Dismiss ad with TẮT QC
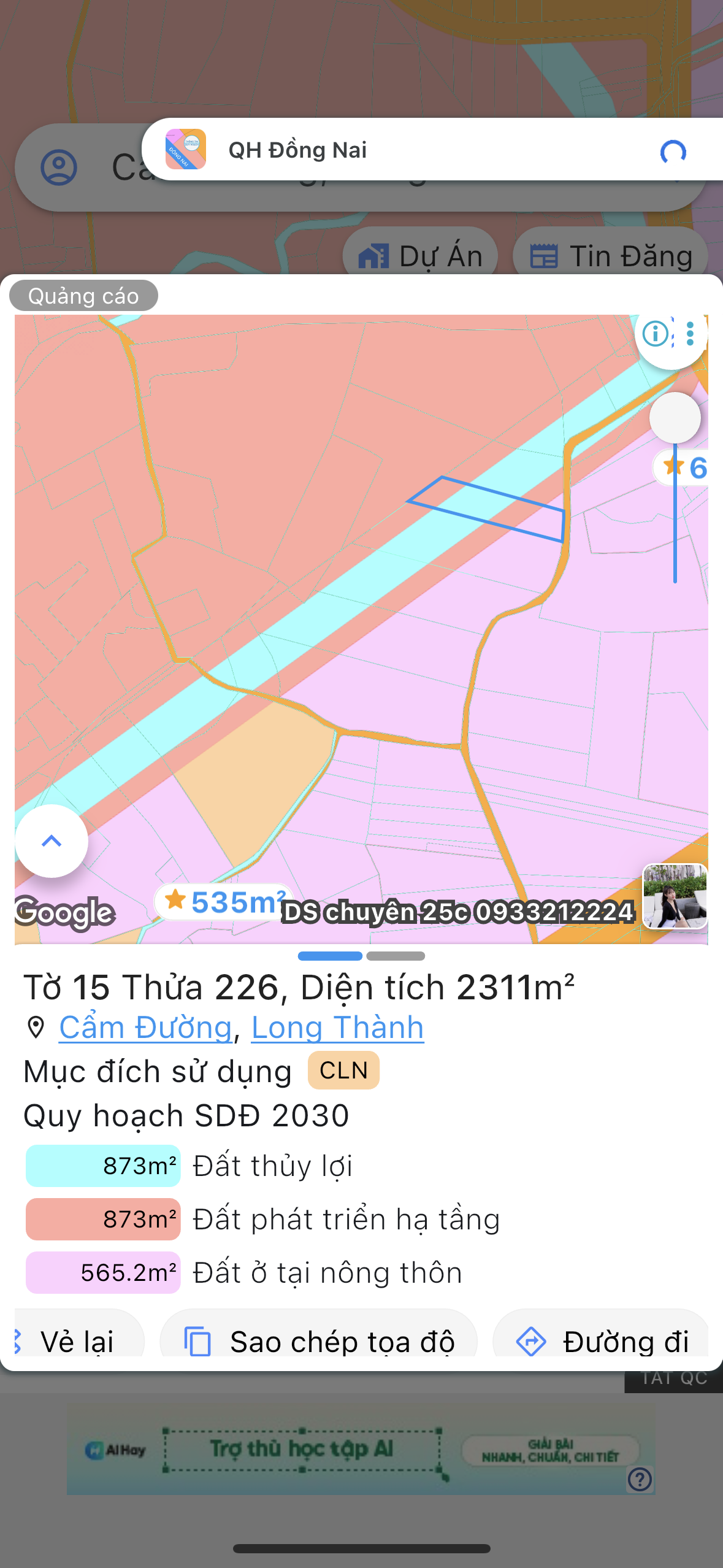The height and width of the screenshot is (1568, 723). tap(673, 1379)
